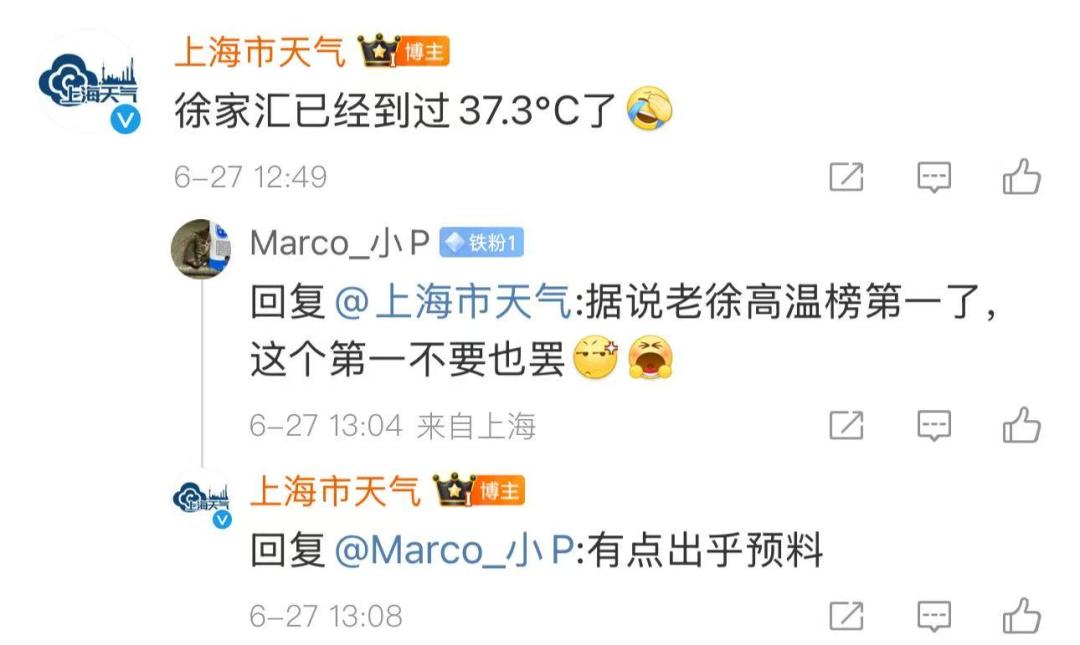View Marco_小P's username profile
This screenshot has height=645, width=1080.
click(x=338, y=243)
